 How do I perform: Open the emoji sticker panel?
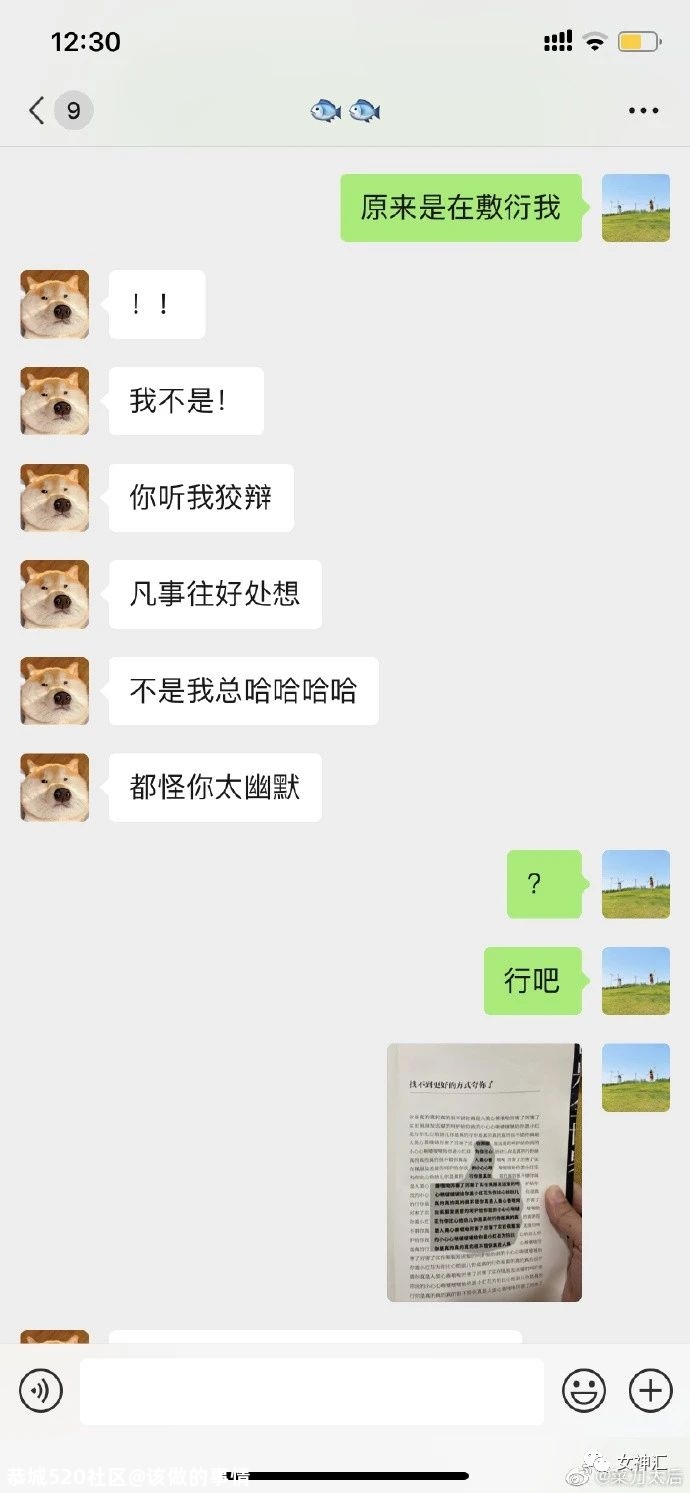[x=583, y=1390]
